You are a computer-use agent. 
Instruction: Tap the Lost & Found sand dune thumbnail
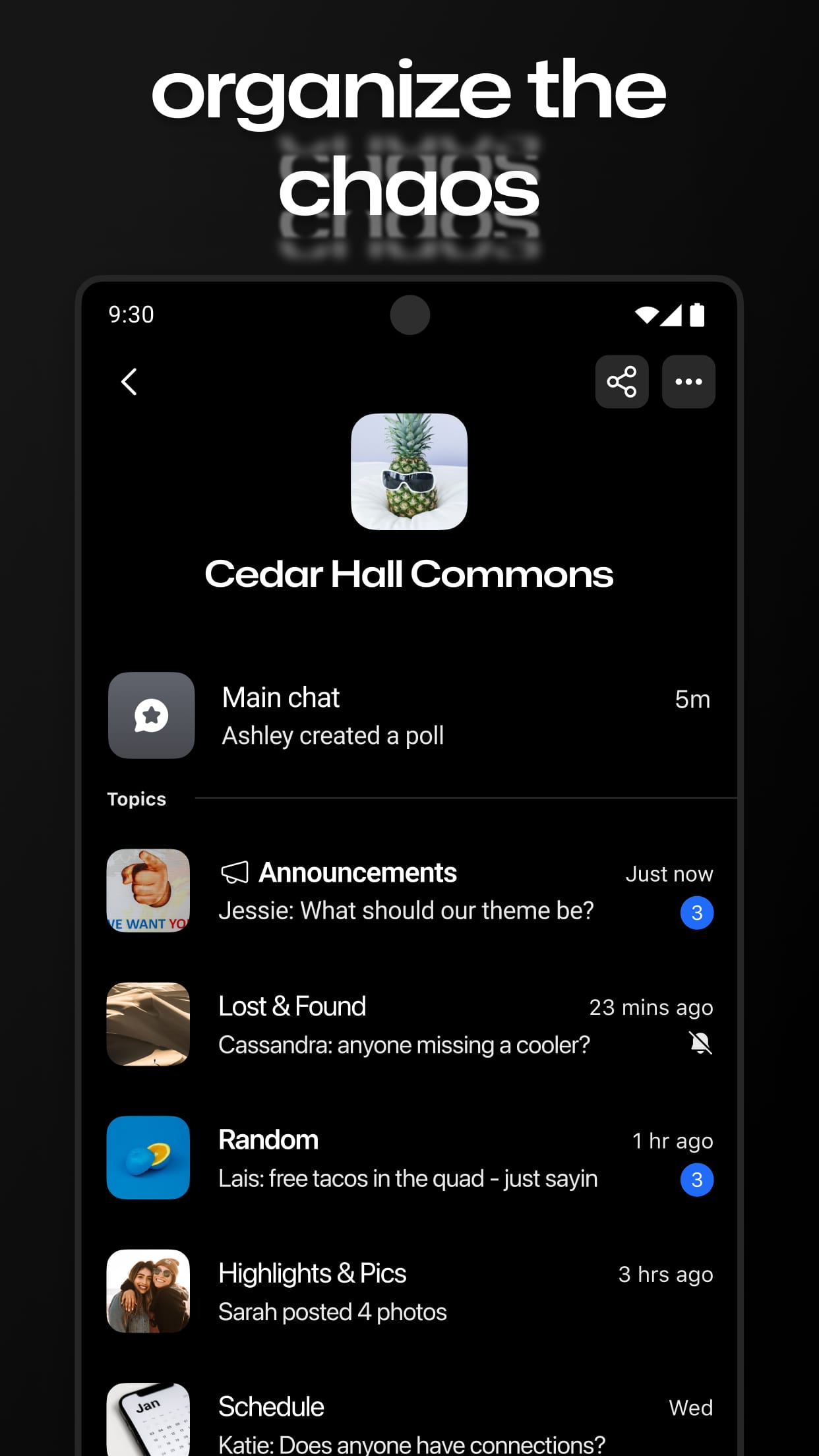[147, 1024]
